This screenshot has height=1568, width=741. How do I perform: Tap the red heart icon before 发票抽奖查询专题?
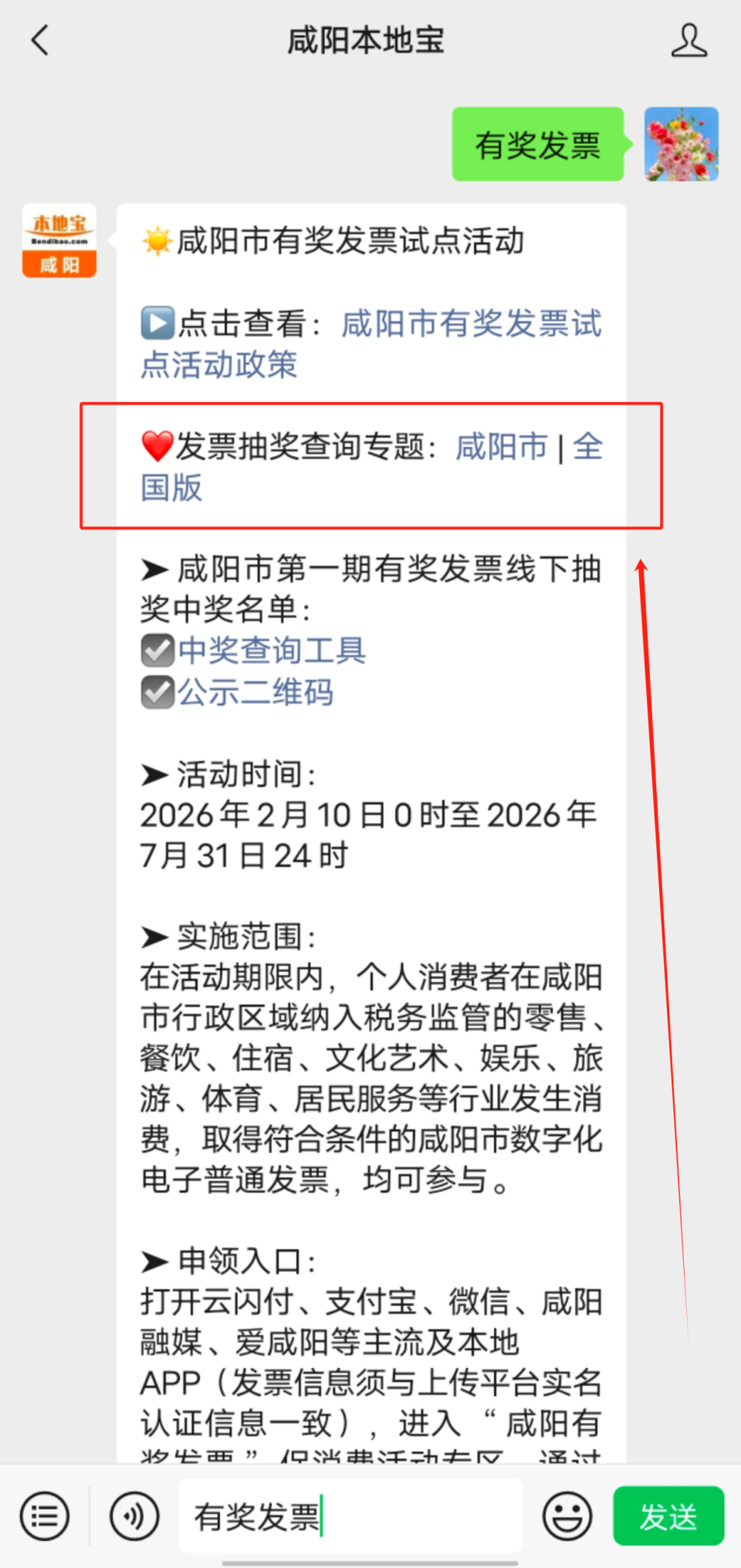tap(157, 446)
